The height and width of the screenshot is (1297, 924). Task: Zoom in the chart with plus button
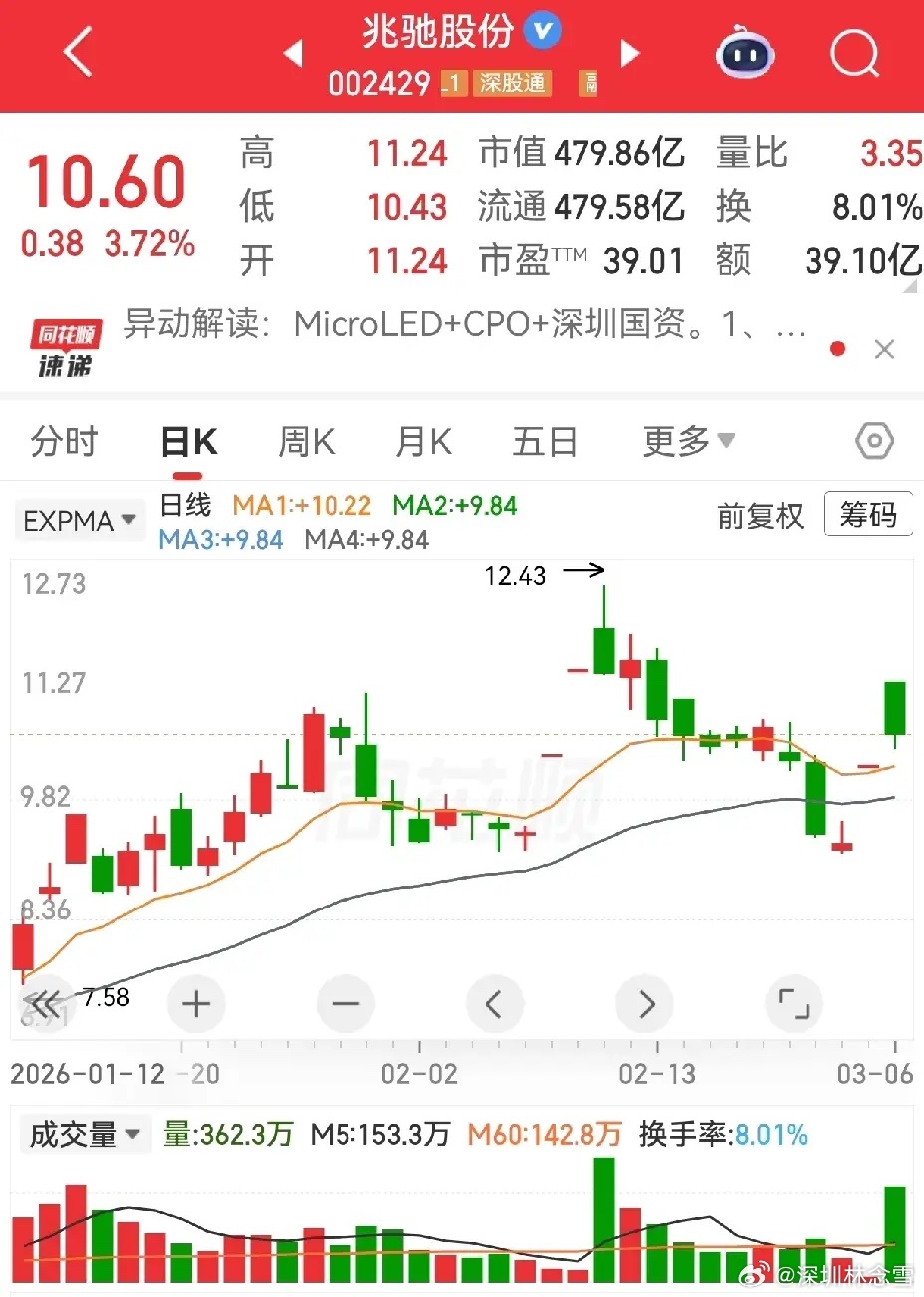point(196,1003)
